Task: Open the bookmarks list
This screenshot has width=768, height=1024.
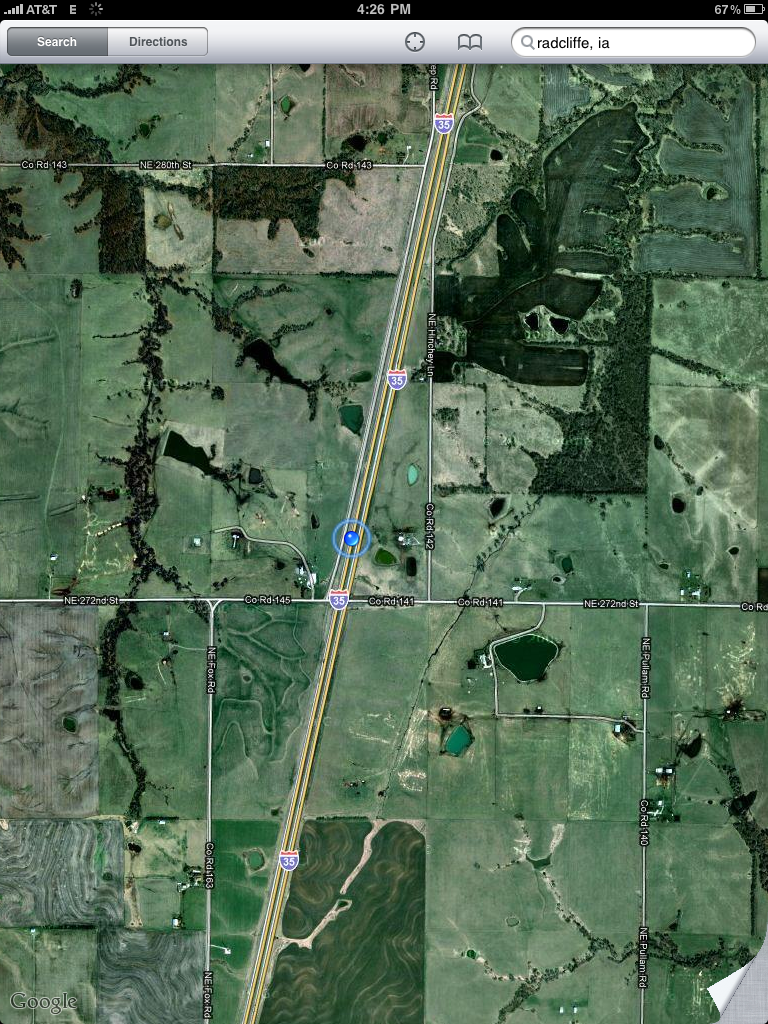Action: pos(469,42)
